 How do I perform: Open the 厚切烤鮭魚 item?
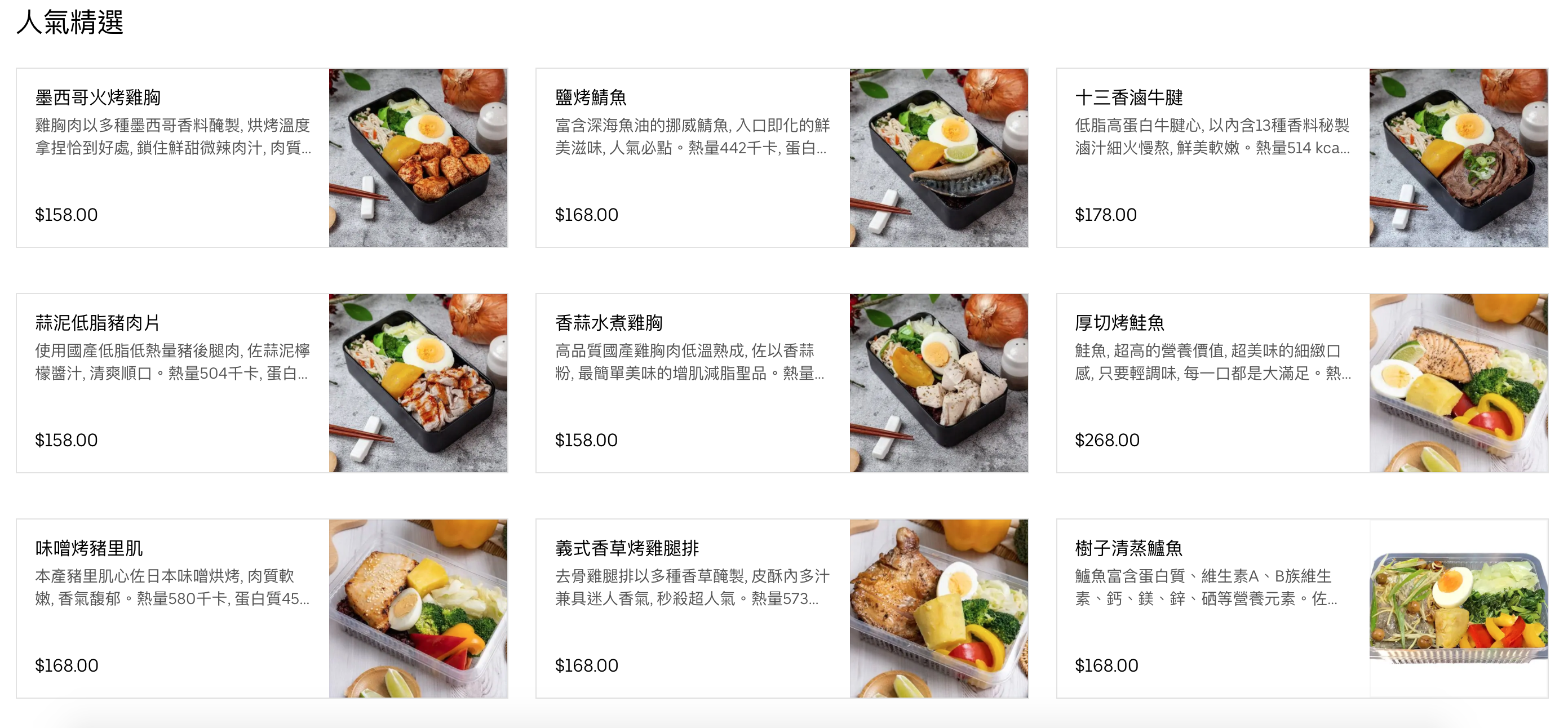pyautogui.click(x=1301, y=383)
